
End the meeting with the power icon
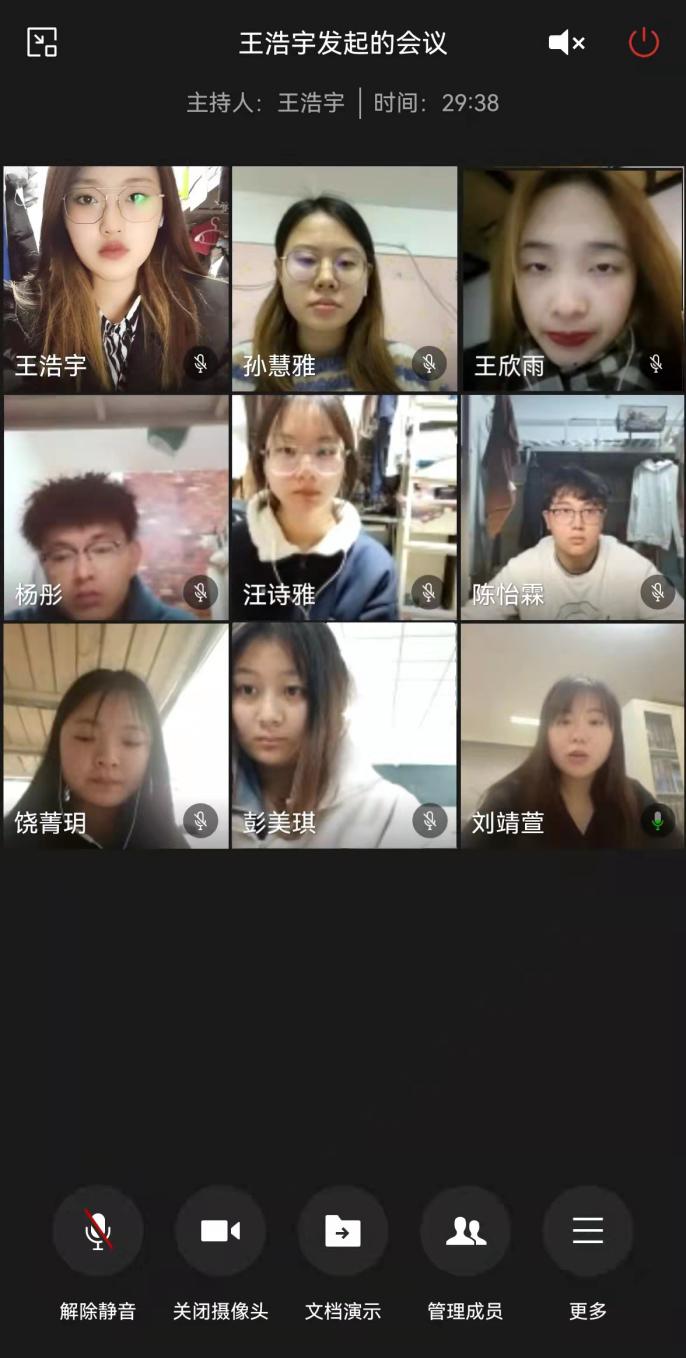click(643, 43)
